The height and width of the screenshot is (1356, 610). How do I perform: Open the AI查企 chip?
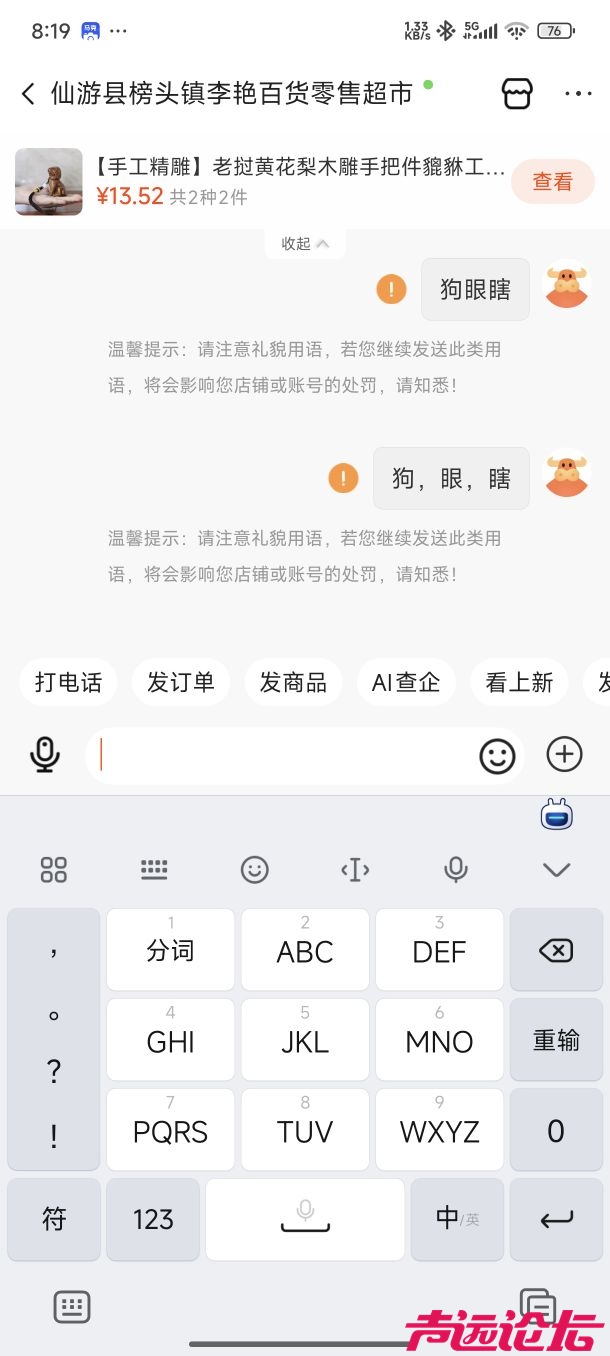point(405,683)
